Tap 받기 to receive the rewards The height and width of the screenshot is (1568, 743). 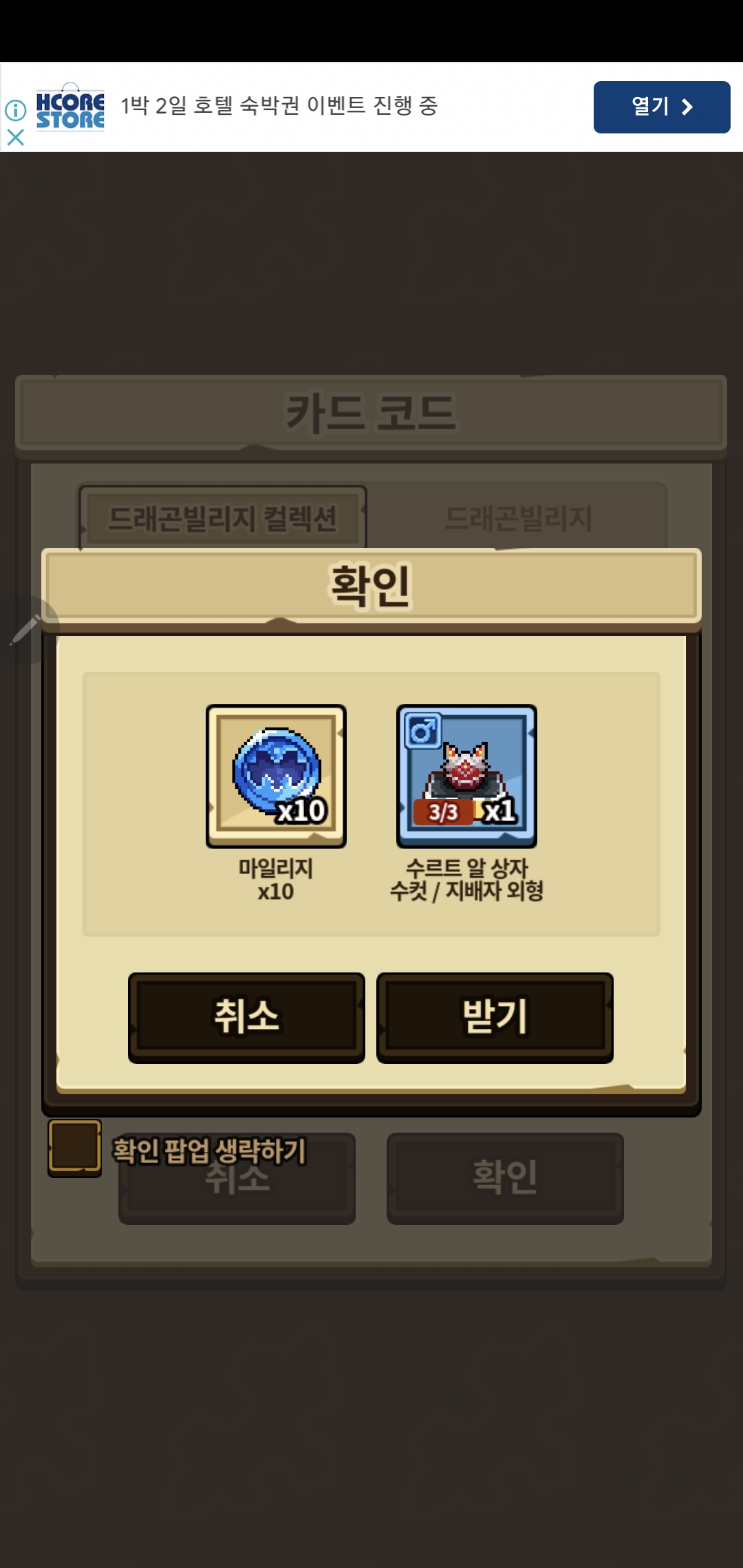click(495, 1016)
